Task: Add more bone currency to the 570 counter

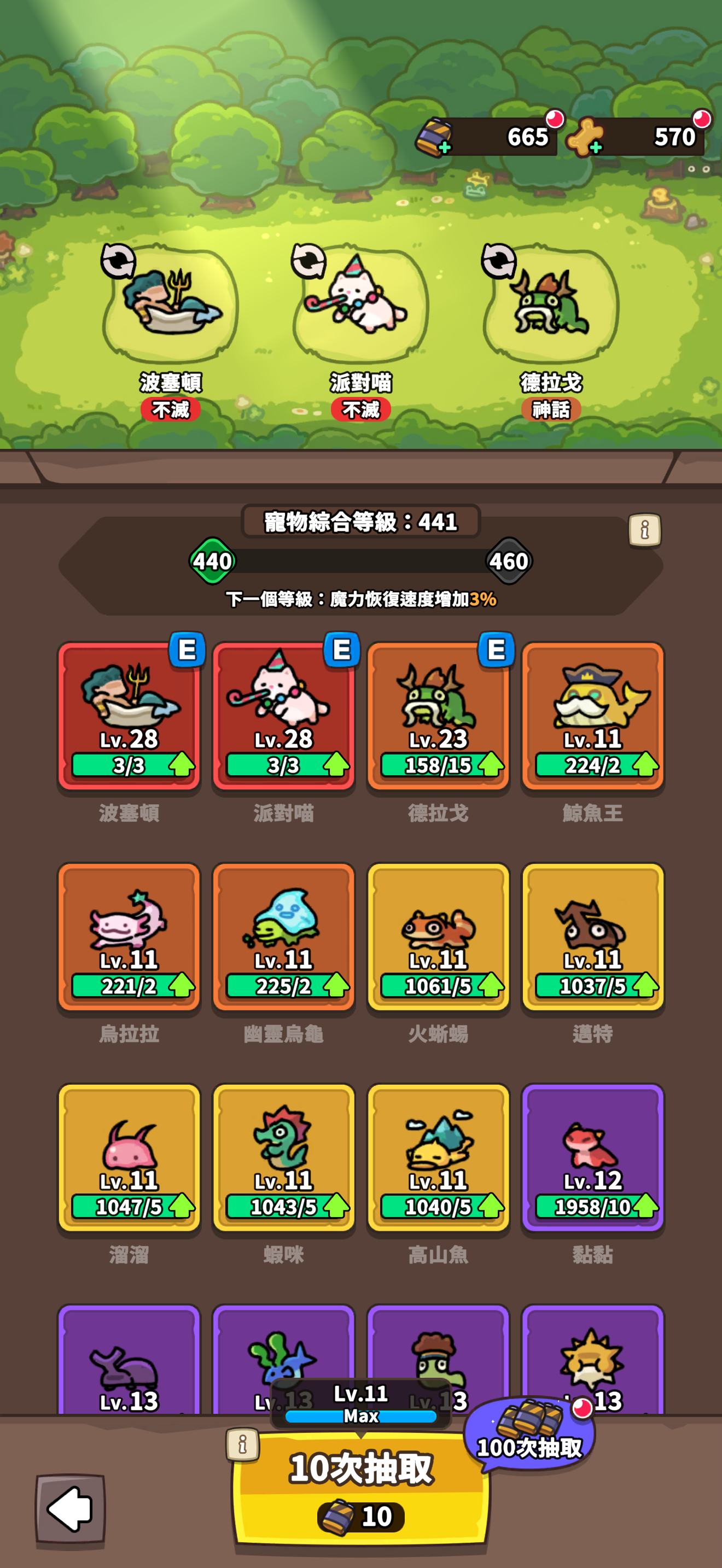Action: 585,138
